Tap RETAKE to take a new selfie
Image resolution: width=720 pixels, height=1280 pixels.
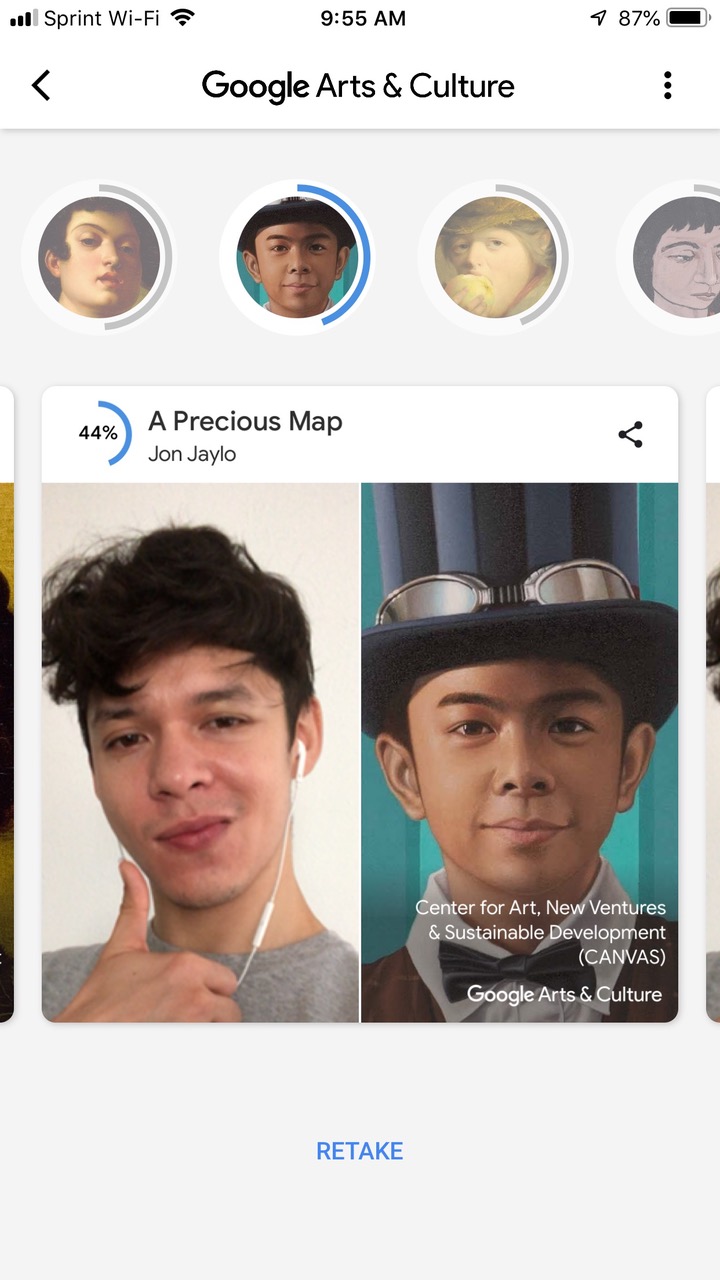(x=360, y=1151)
